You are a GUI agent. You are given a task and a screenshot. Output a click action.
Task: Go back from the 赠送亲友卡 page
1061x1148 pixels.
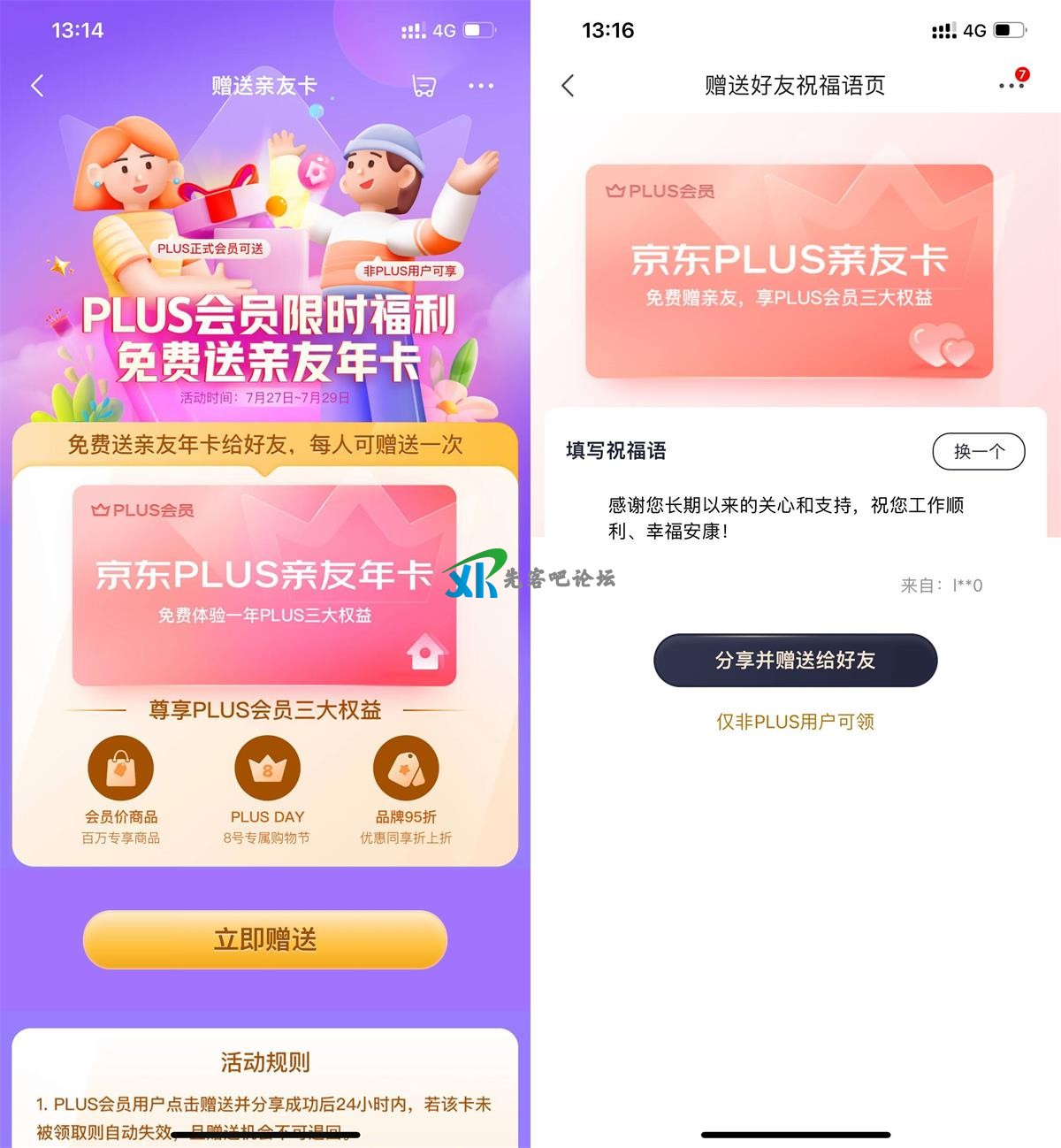37,86
